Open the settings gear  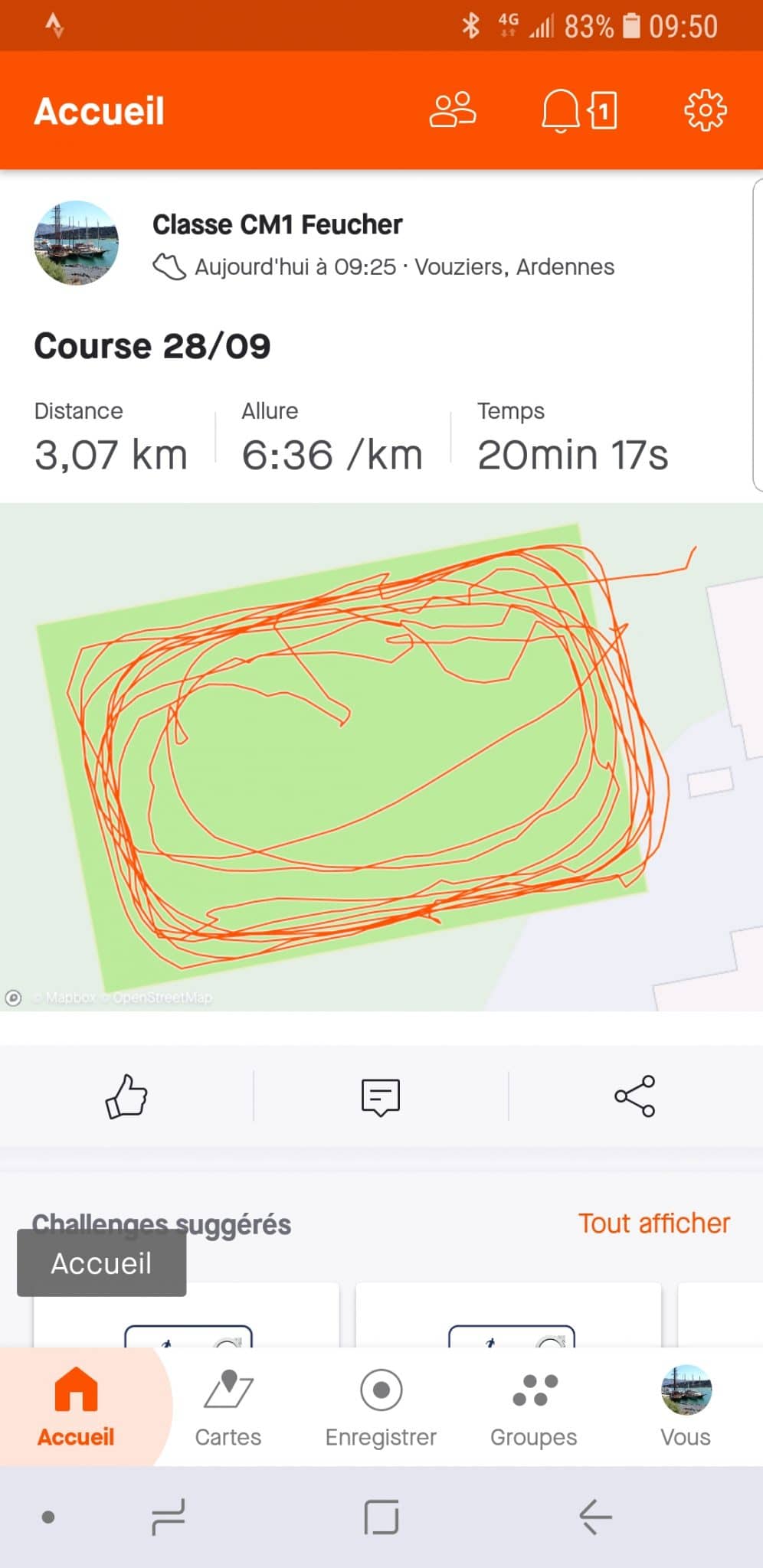click(705, 110)
